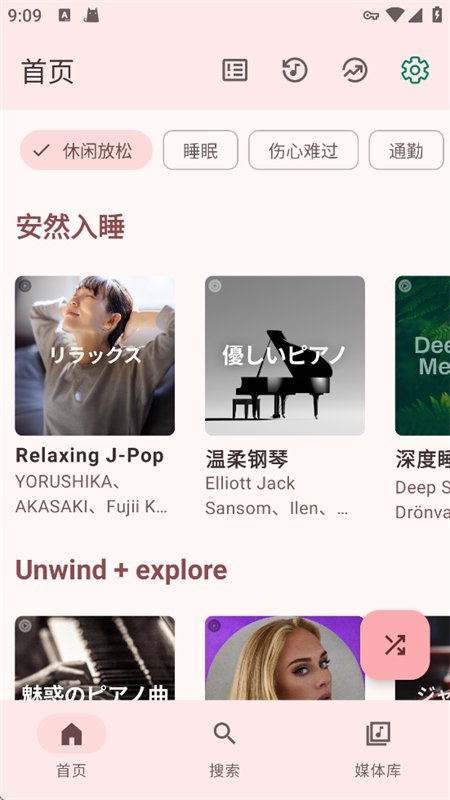Open the trending stats icon
Screen dimensions: 450x800
pos(355,70)
